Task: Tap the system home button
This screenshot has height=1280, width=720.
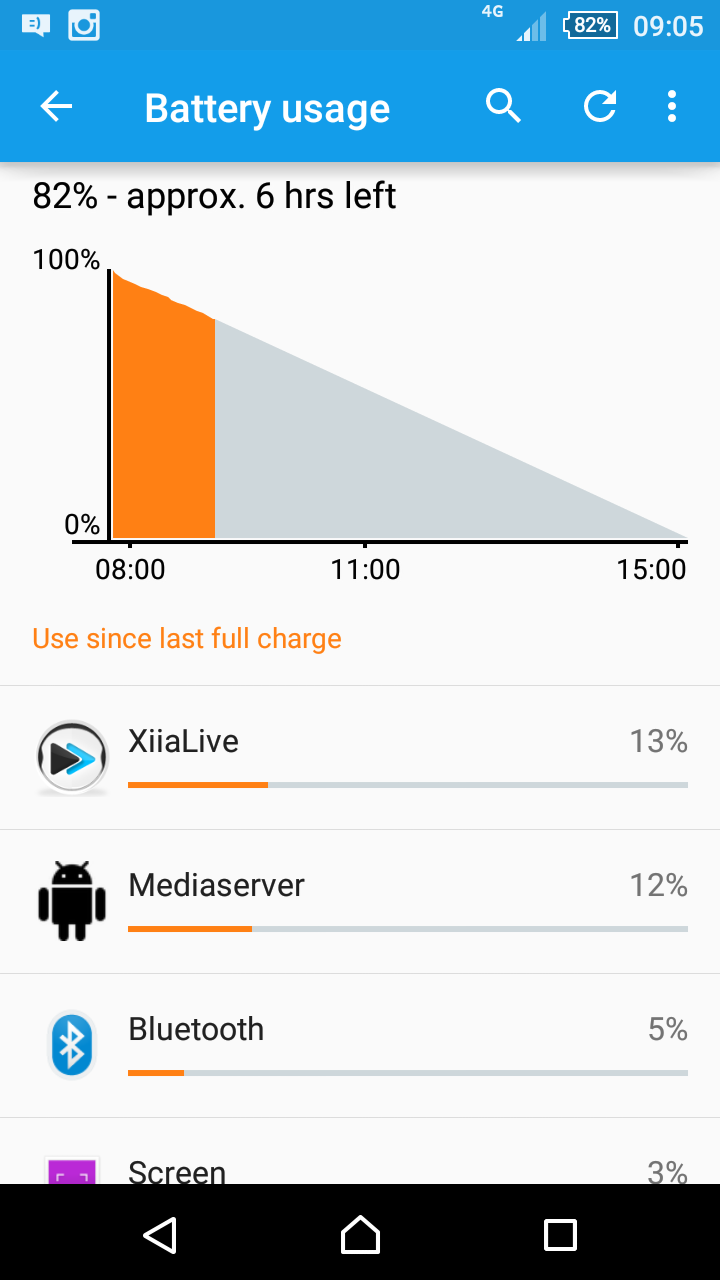Action: pos(360,1235)
